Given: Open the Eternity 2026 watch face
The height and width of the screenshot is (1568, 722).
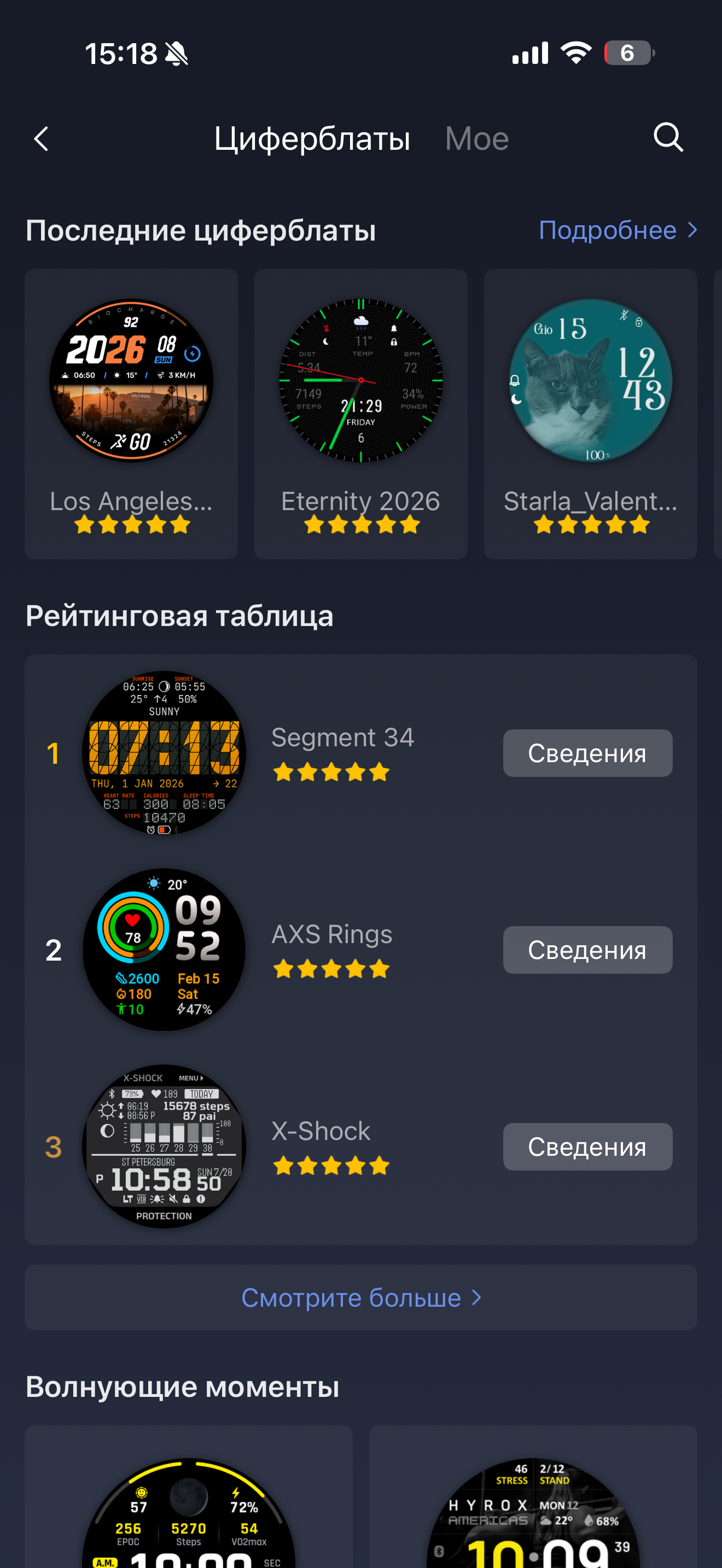Looking at the screenshot, I should tap(360, 414).
